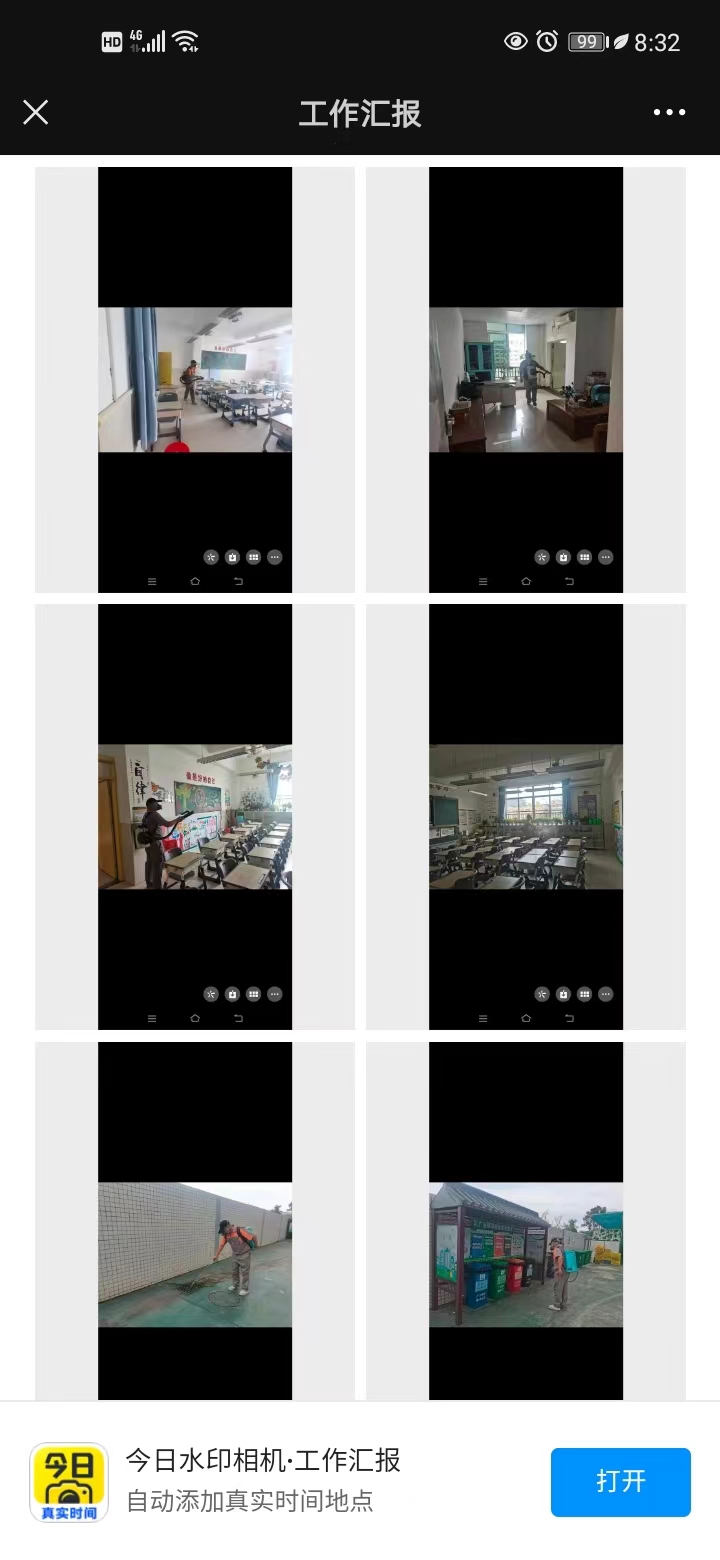Open the empty classroom with windows photo

[x=526, y=816]
